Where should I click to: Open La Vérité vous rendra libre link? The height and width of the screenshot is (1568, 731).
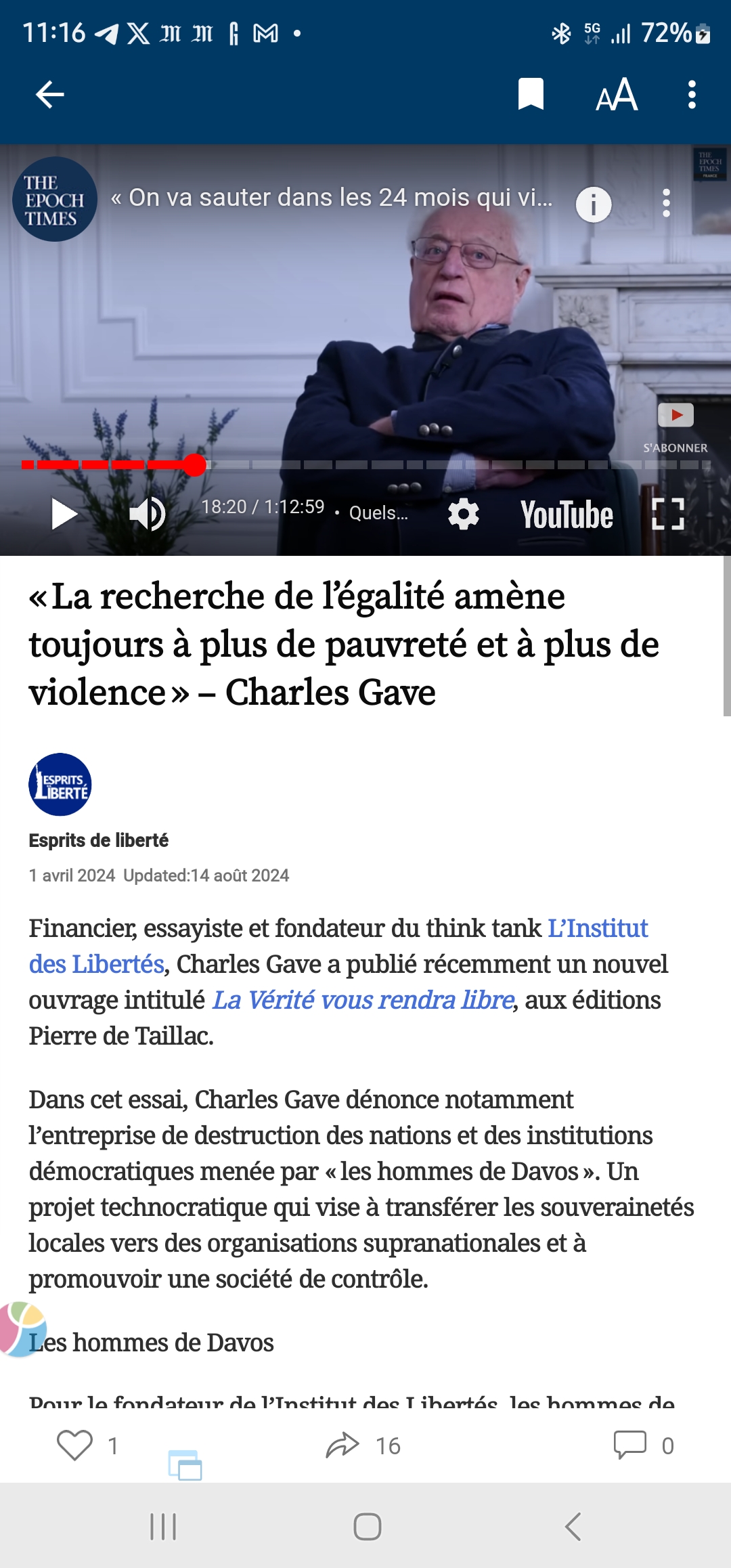coord(363,1000)
